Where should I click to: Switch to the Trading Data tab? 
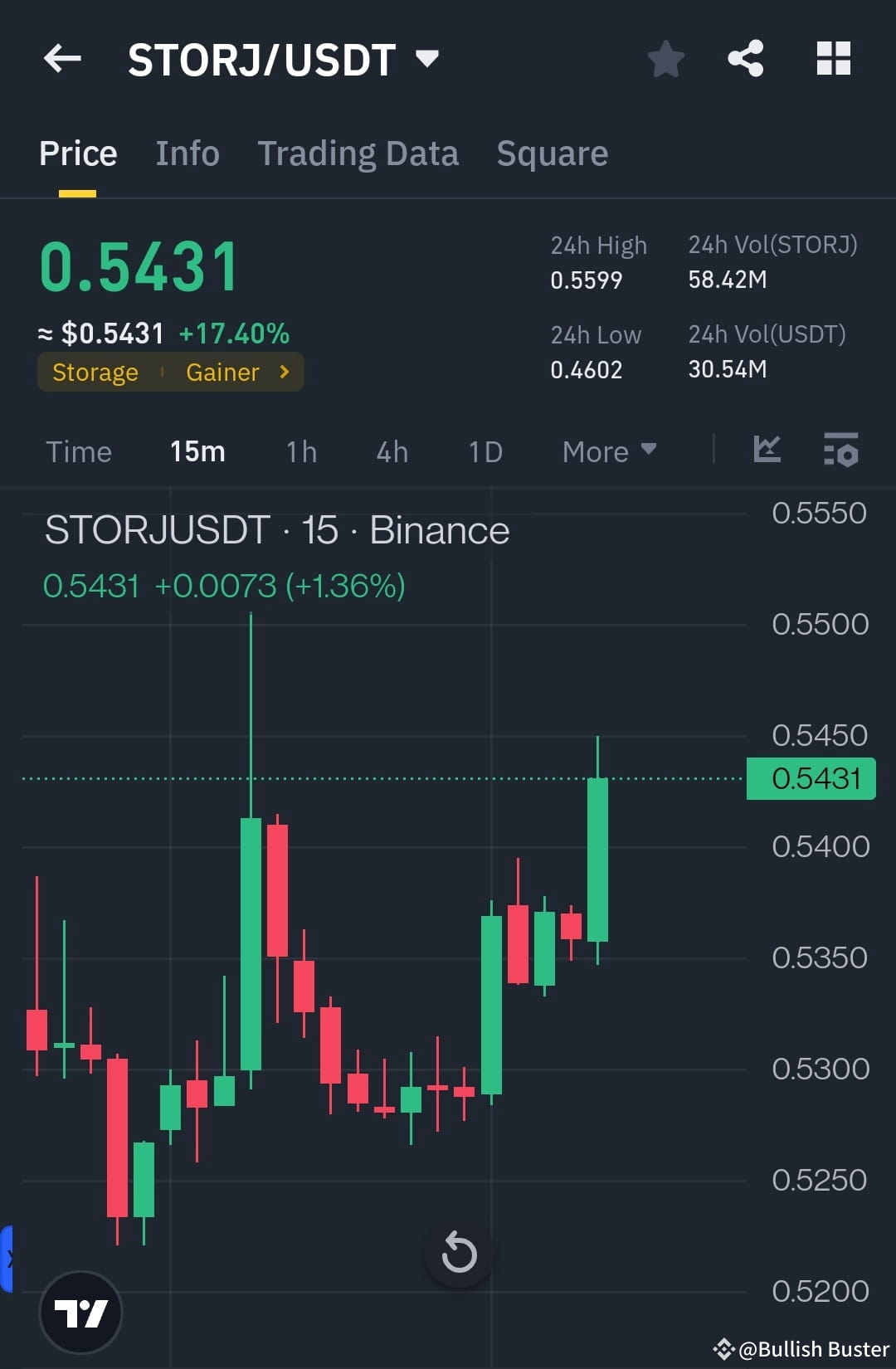point(358,154)
